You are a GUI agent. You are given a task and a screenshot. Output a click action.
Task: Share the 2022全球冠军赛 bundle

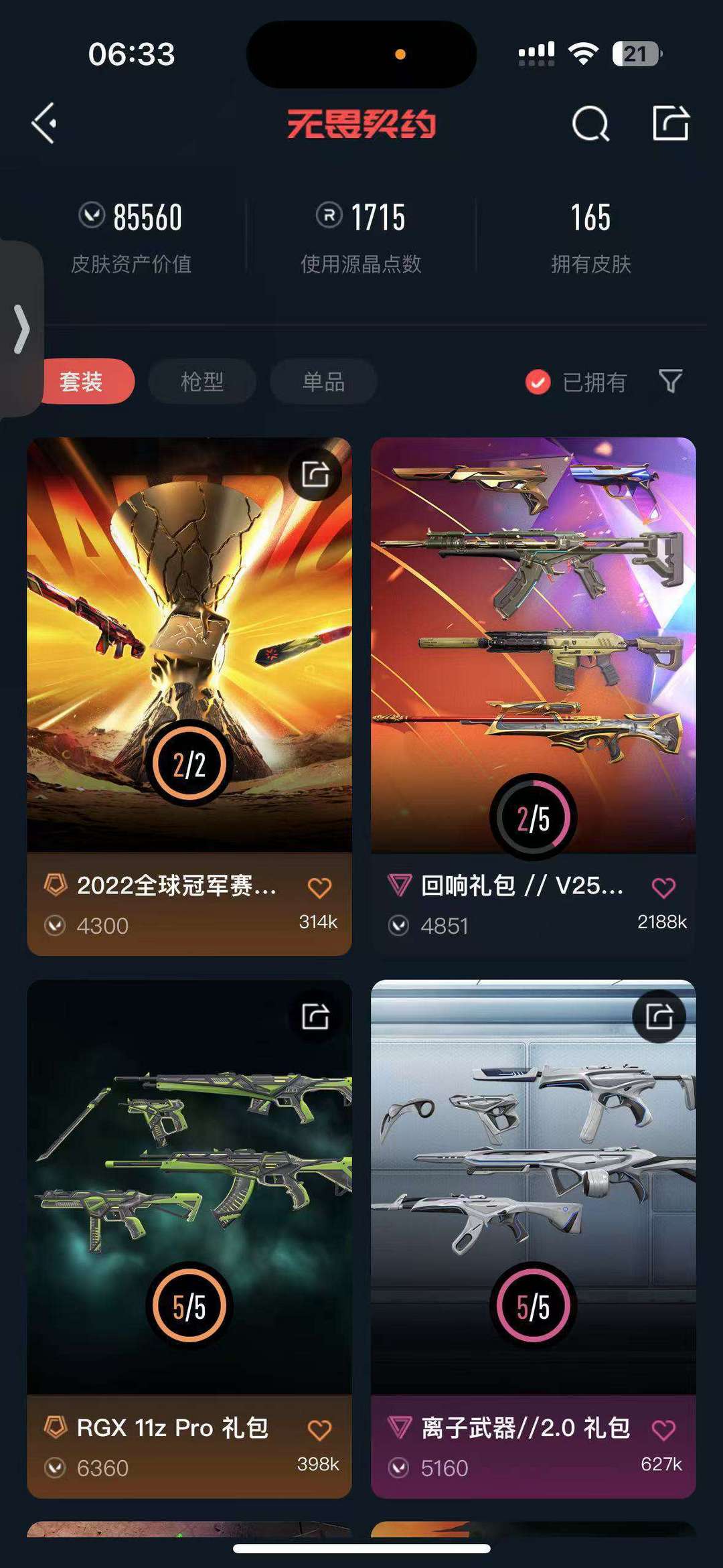tap(315, 474)
